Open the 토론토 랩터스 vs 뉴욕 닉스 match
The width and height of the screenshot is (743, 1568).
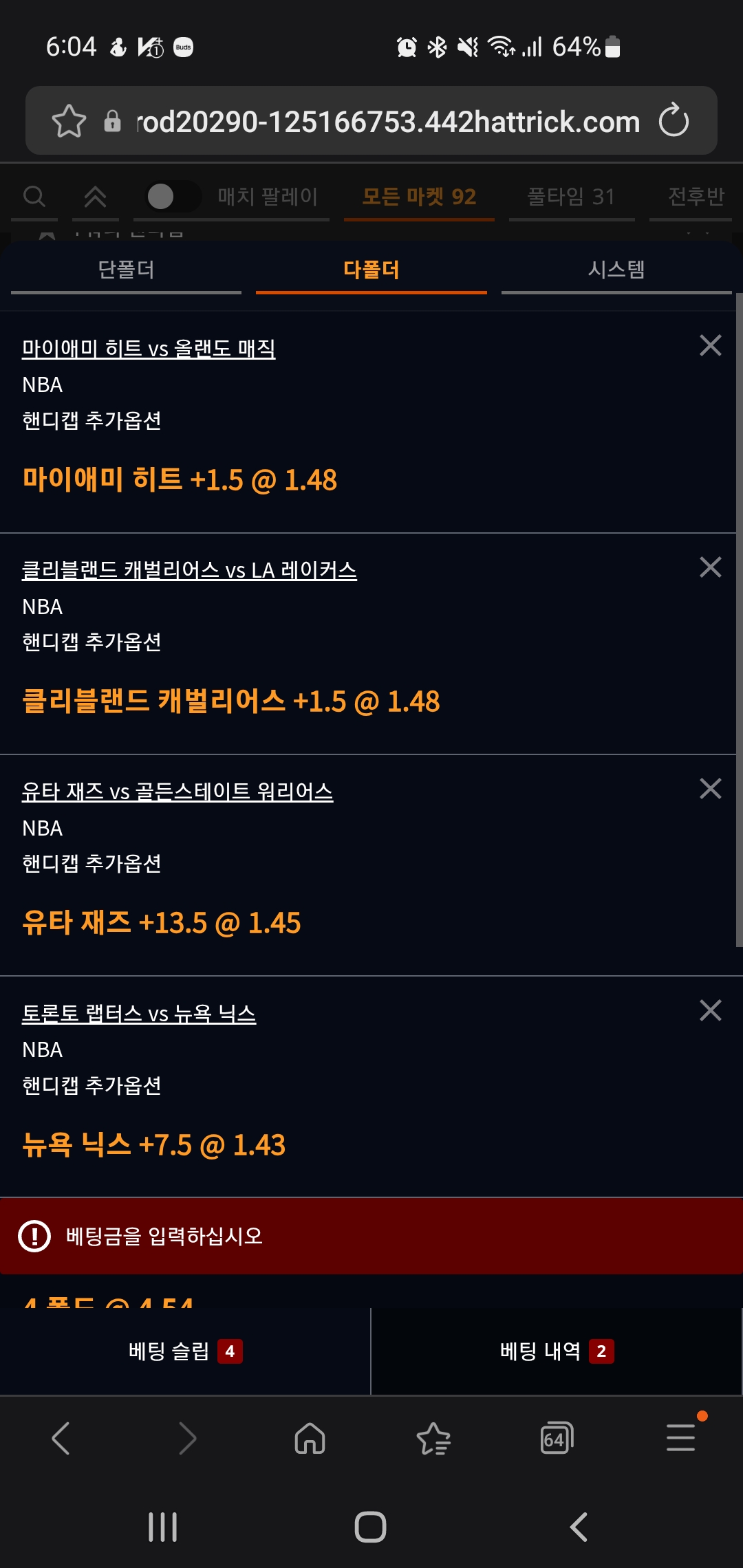point(138,1013)
